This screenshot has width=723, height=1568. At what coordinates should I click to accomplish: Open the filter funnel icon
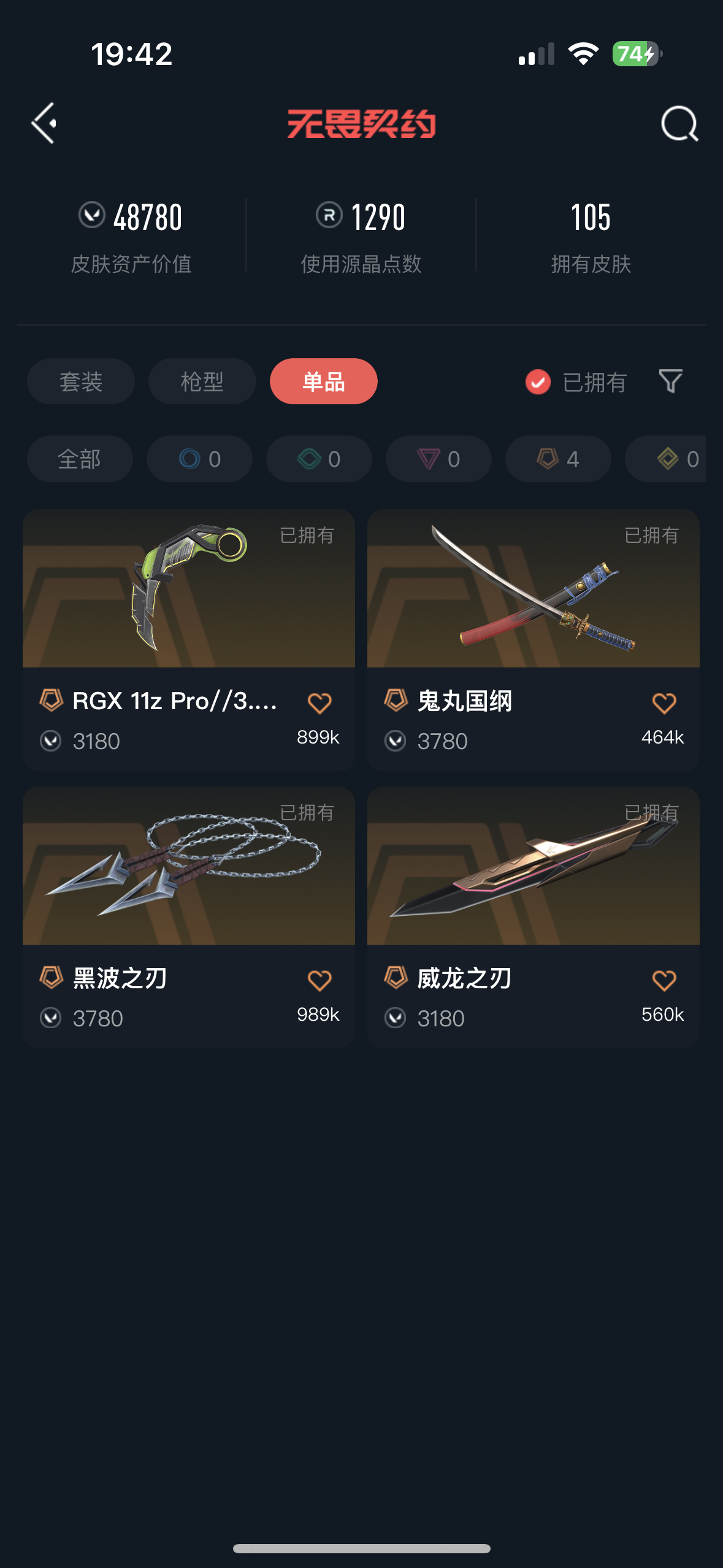click(670, 381)
